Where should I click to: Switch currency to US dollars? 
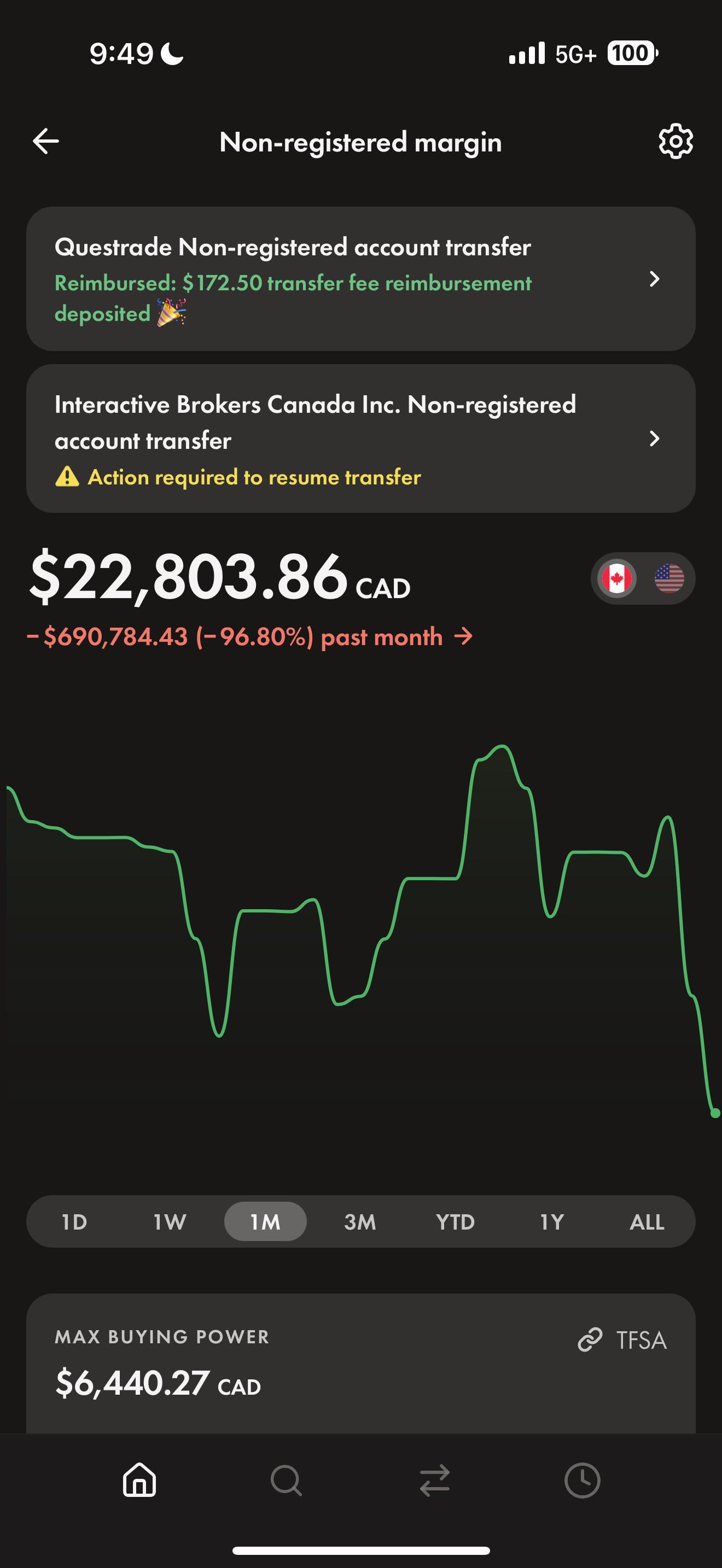(x=668, y=578)
